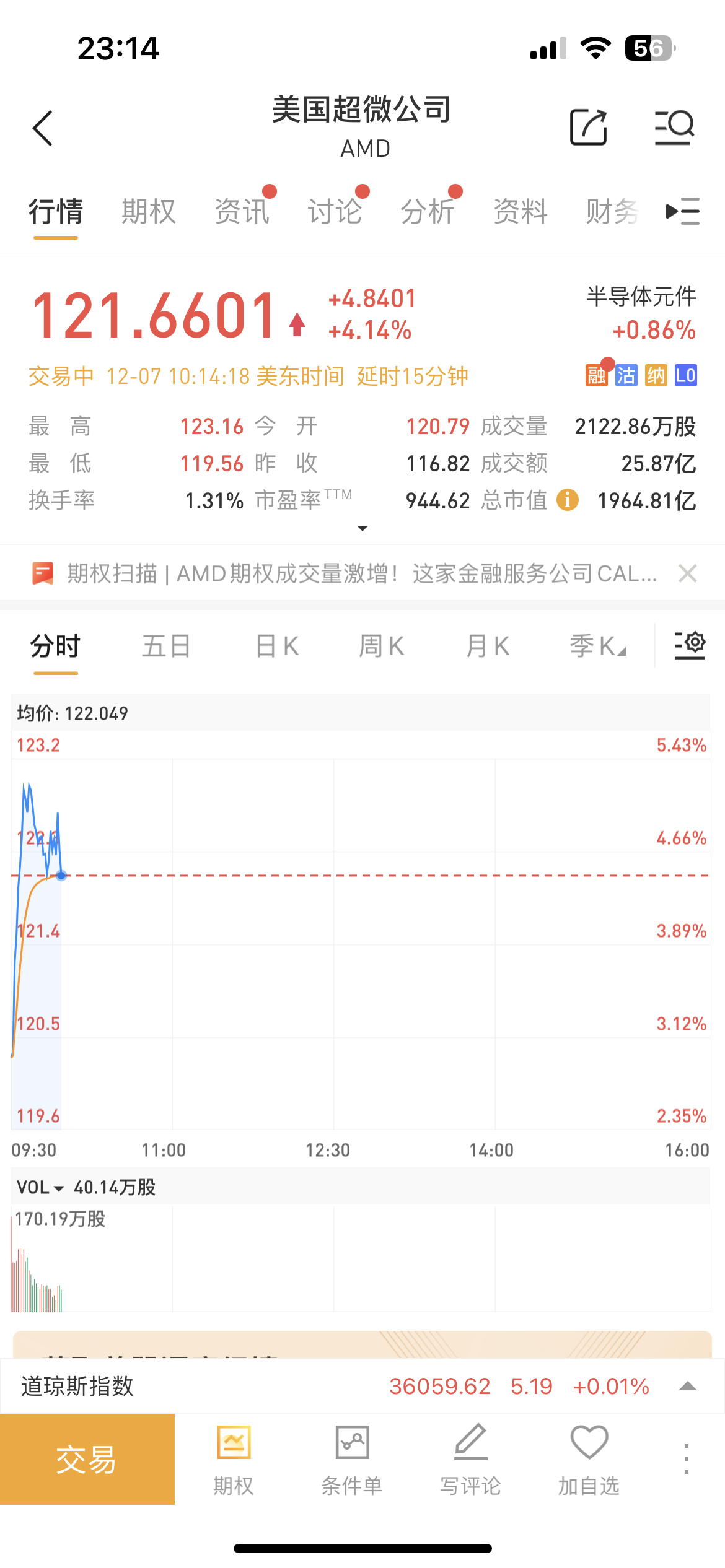Open the VOL indicator dropdown

click(x=41, y=1187)
